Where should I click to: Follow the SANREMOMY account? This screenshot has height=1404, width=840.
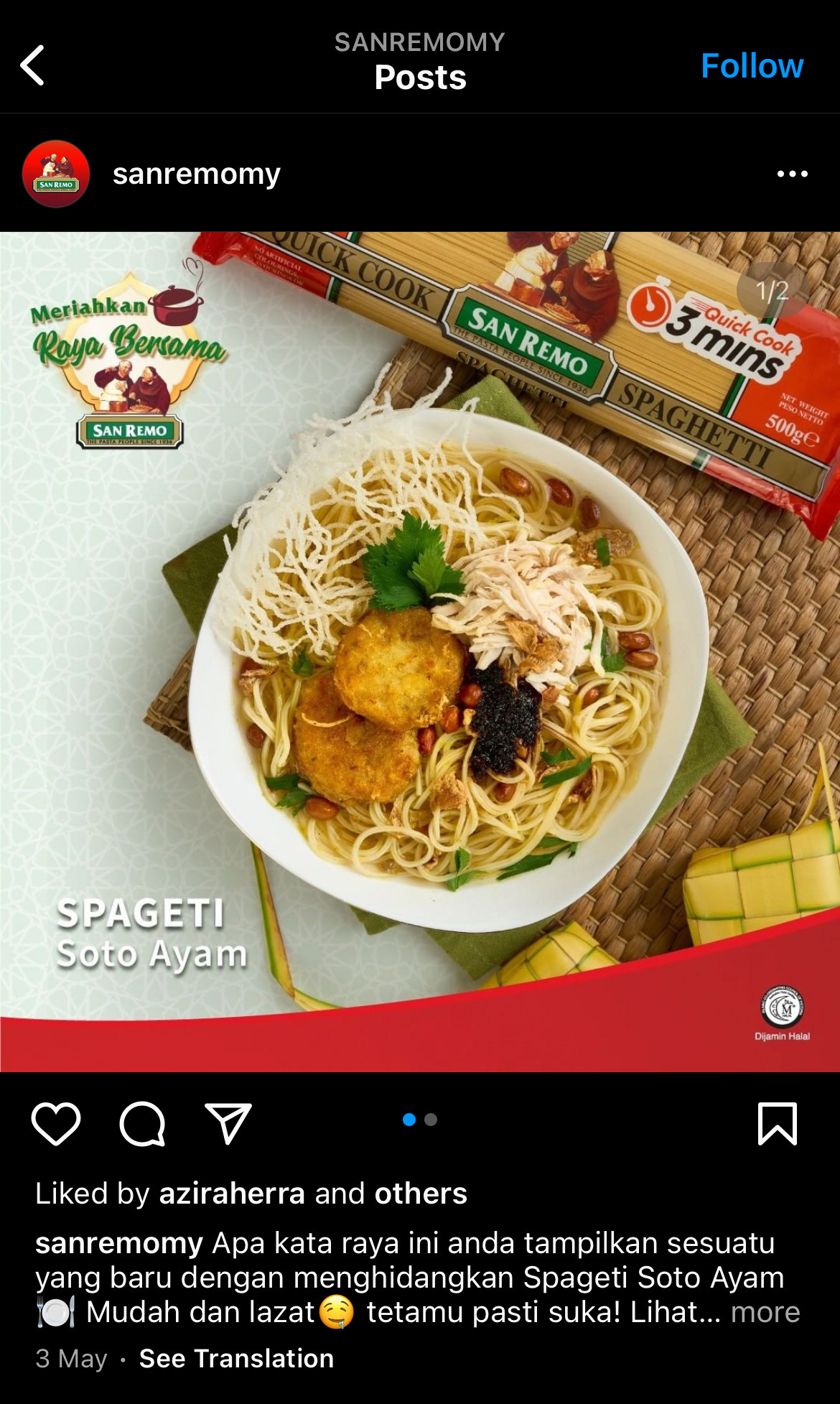[x=752, y=66]
